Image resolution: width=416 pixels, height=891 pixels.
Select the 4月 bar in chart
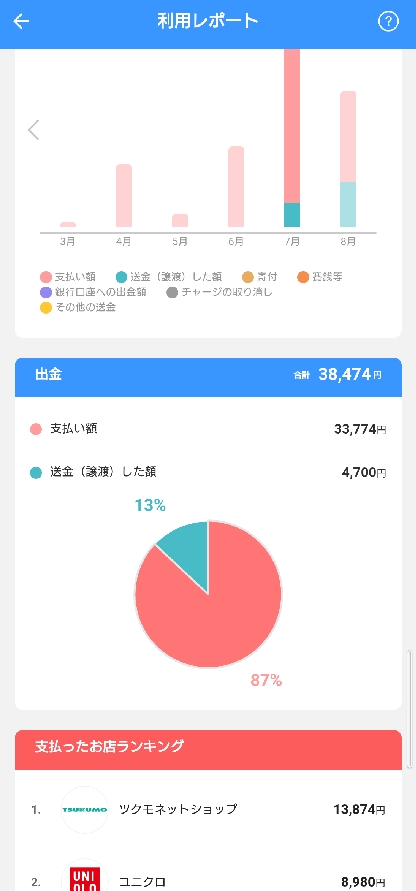click(x=124, y=195)
